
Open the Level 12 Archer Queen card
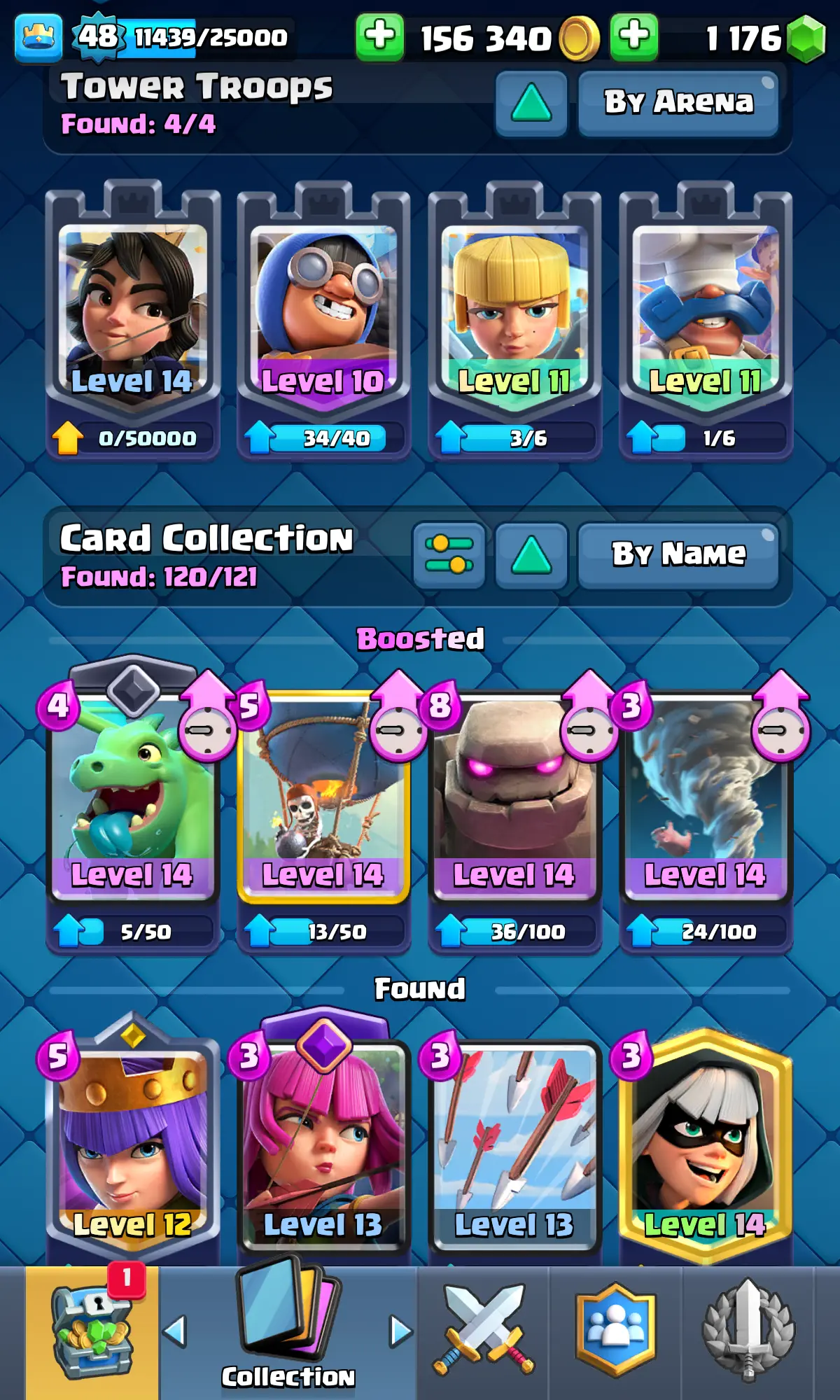pos(132,1148)
